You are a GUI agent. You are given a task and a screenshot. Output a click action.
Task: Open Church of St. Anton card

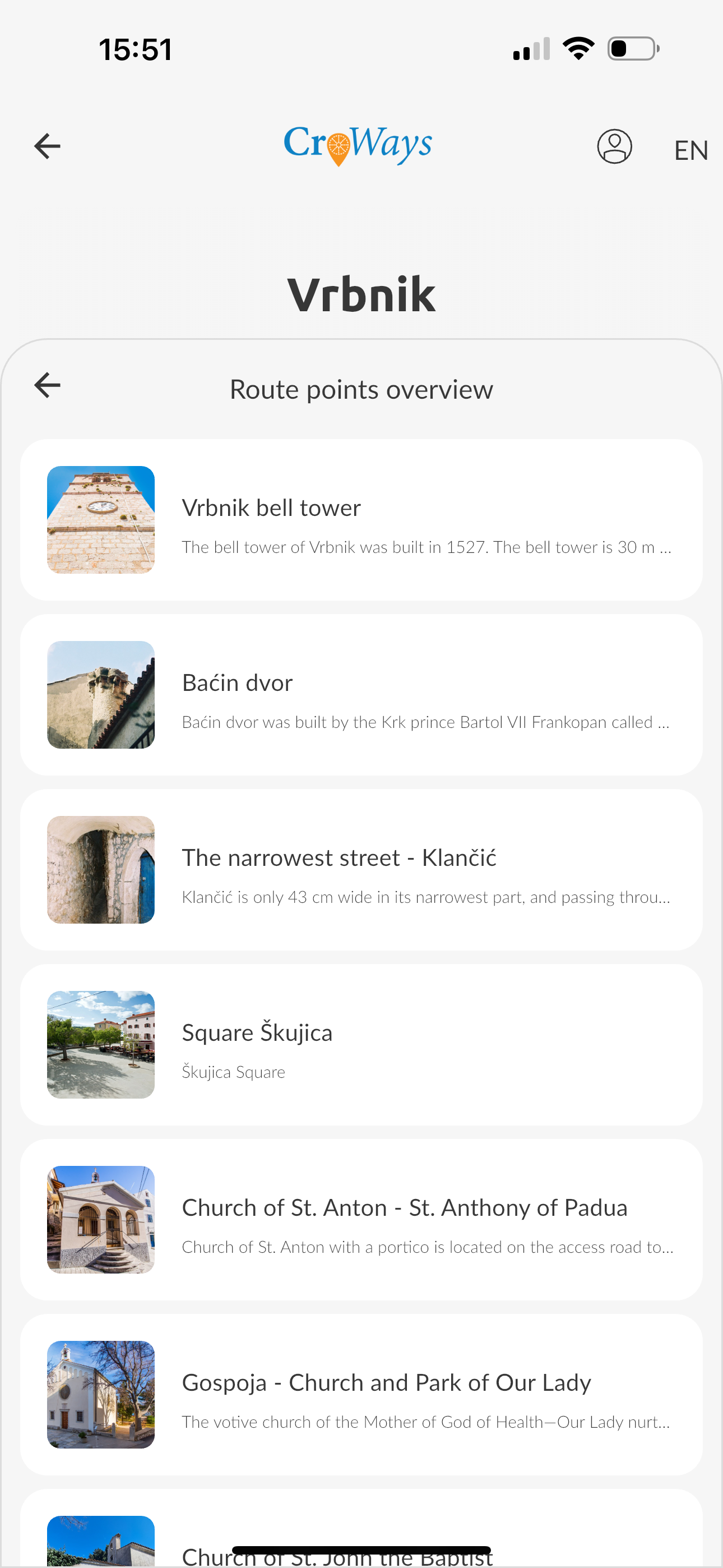pyautogui.click(x=361, y=1220)
